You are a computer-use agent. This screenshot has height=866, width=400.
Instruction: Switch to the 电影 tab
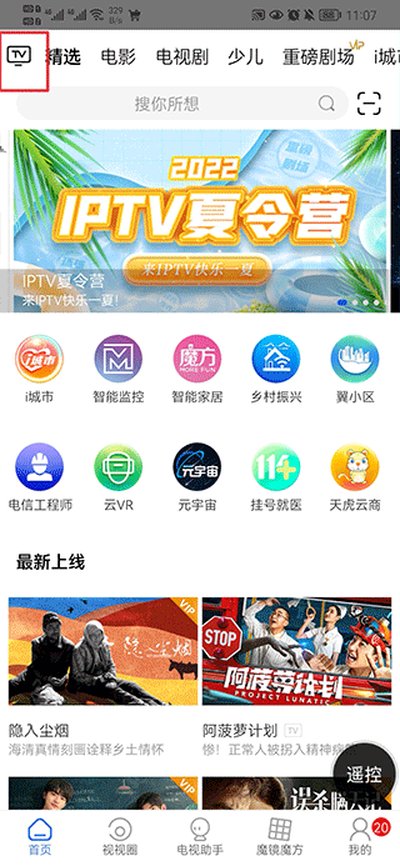tap(118, 57)
